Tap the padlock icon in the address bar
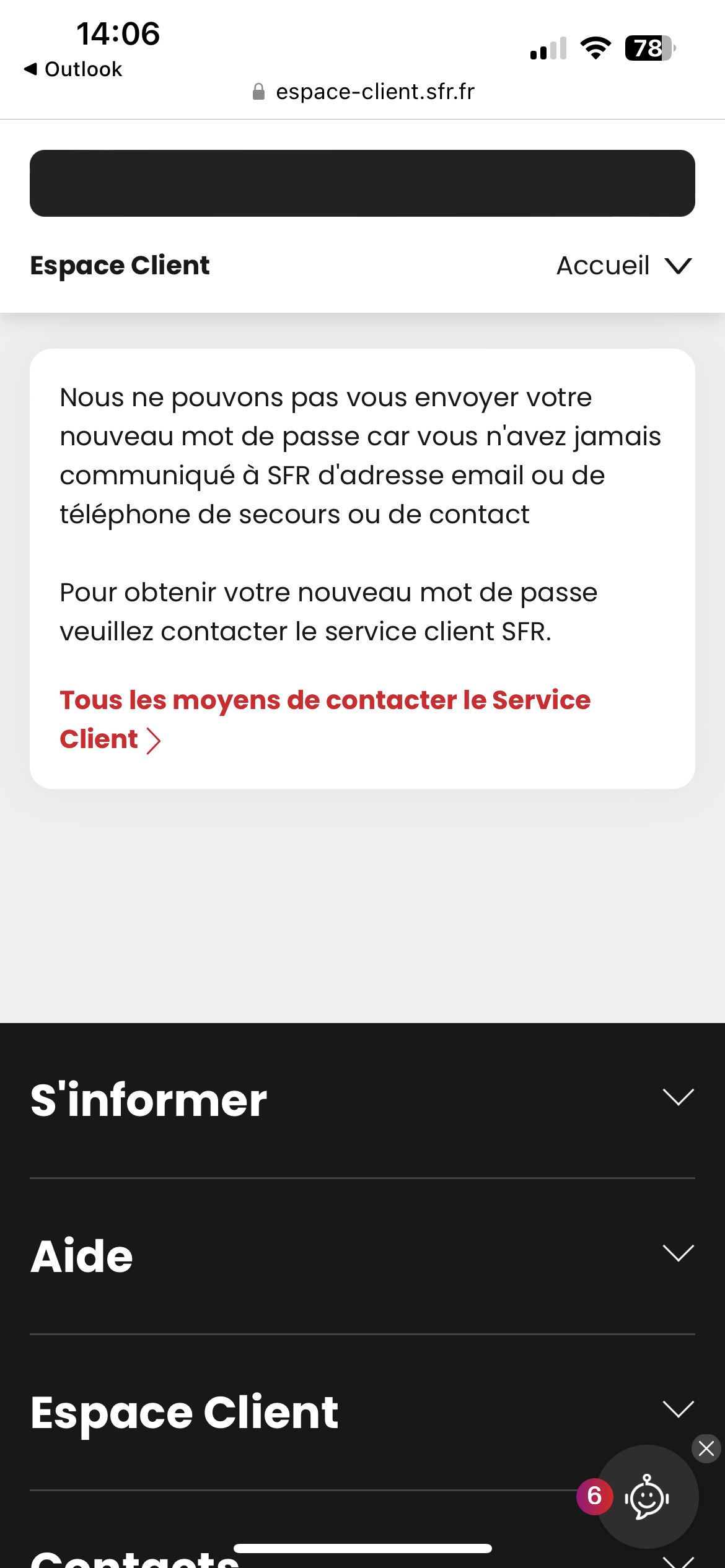725x1568 pixels. pyautogui.click(x=260, y=91)
